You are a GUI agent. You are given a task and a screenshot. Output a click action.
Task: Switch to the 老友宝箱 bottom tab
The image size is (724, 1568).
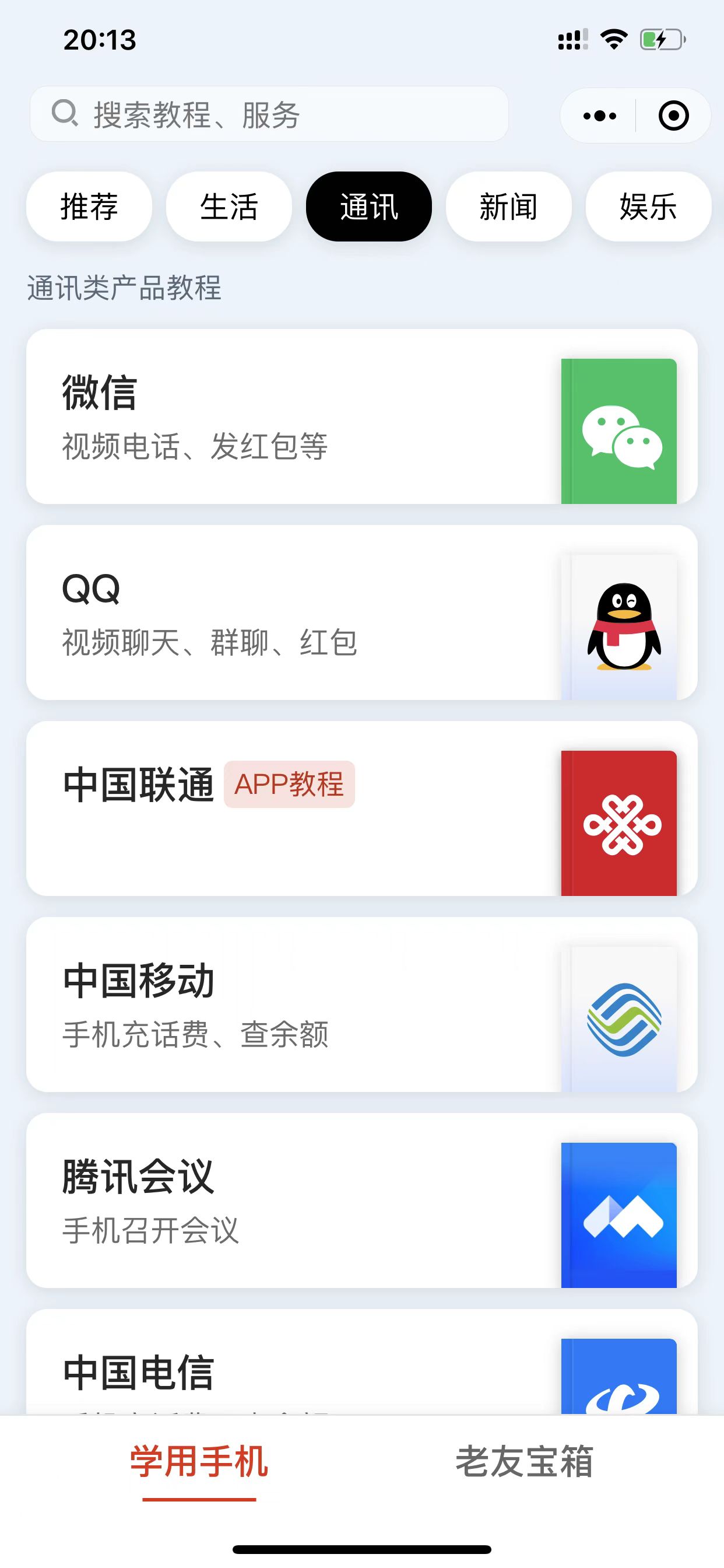[525, 1461]
